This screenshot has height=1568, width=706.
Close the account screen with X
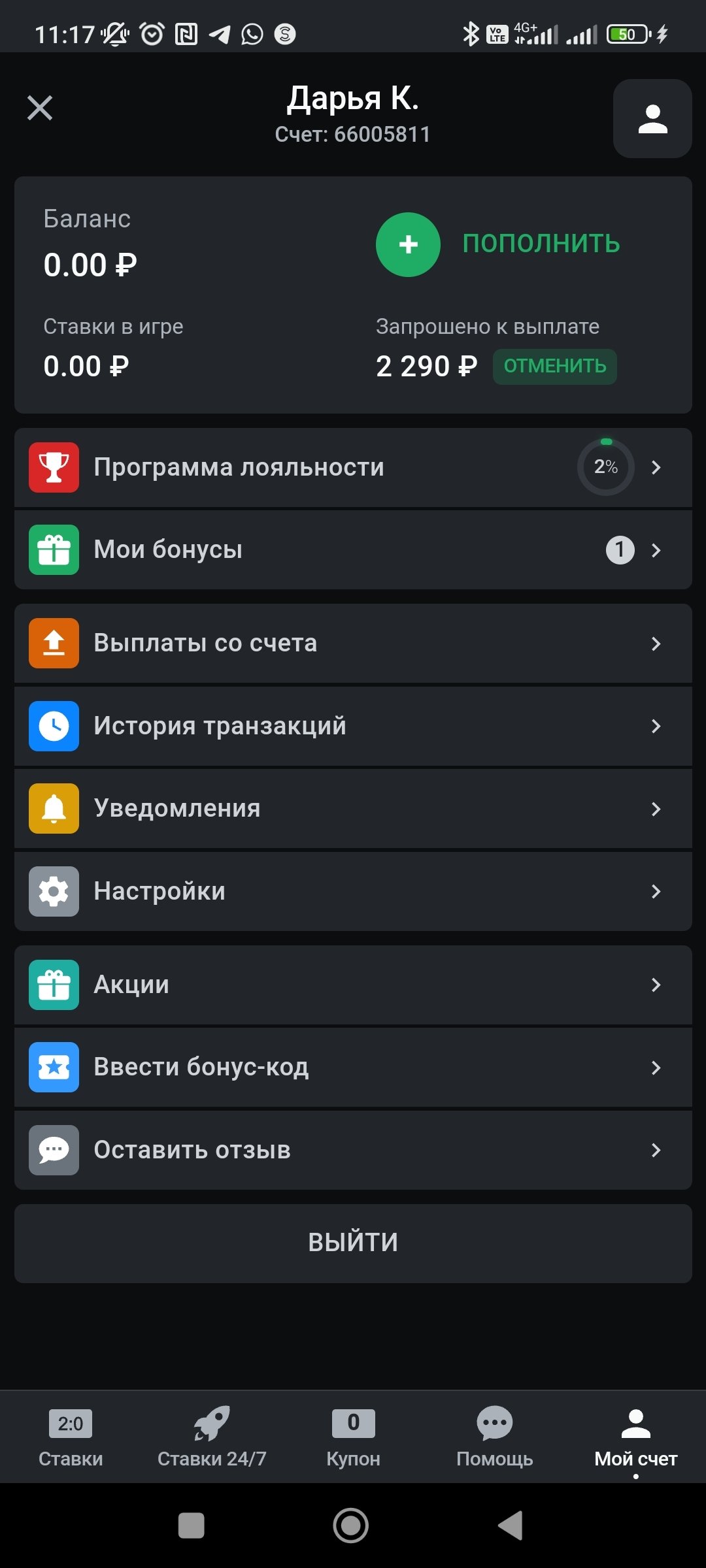pyautogui.click(x=40, y=108)
